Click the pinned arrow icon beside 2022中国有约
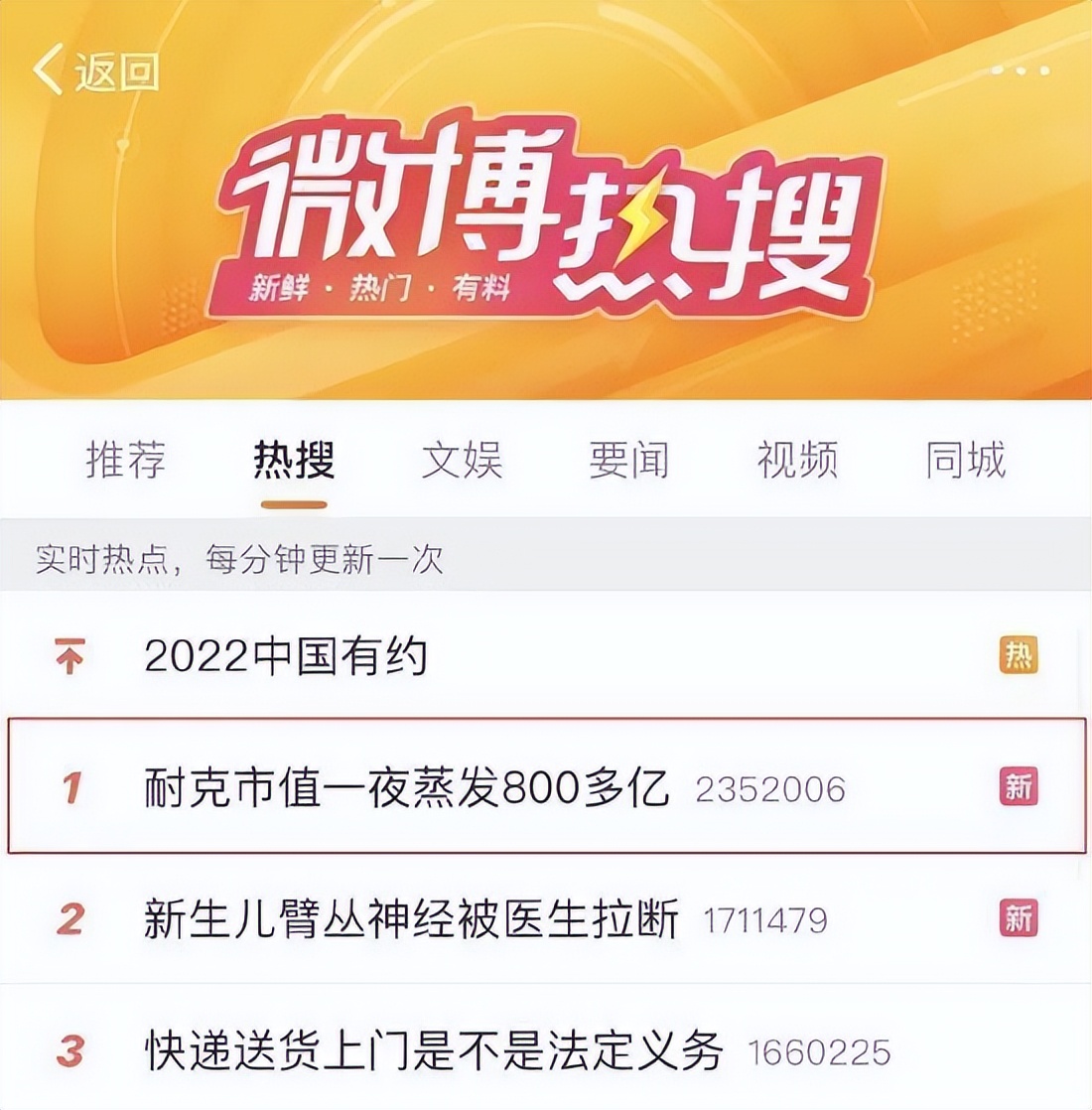This screenshot has height=1110, width=1092. [x=68, y=655]
